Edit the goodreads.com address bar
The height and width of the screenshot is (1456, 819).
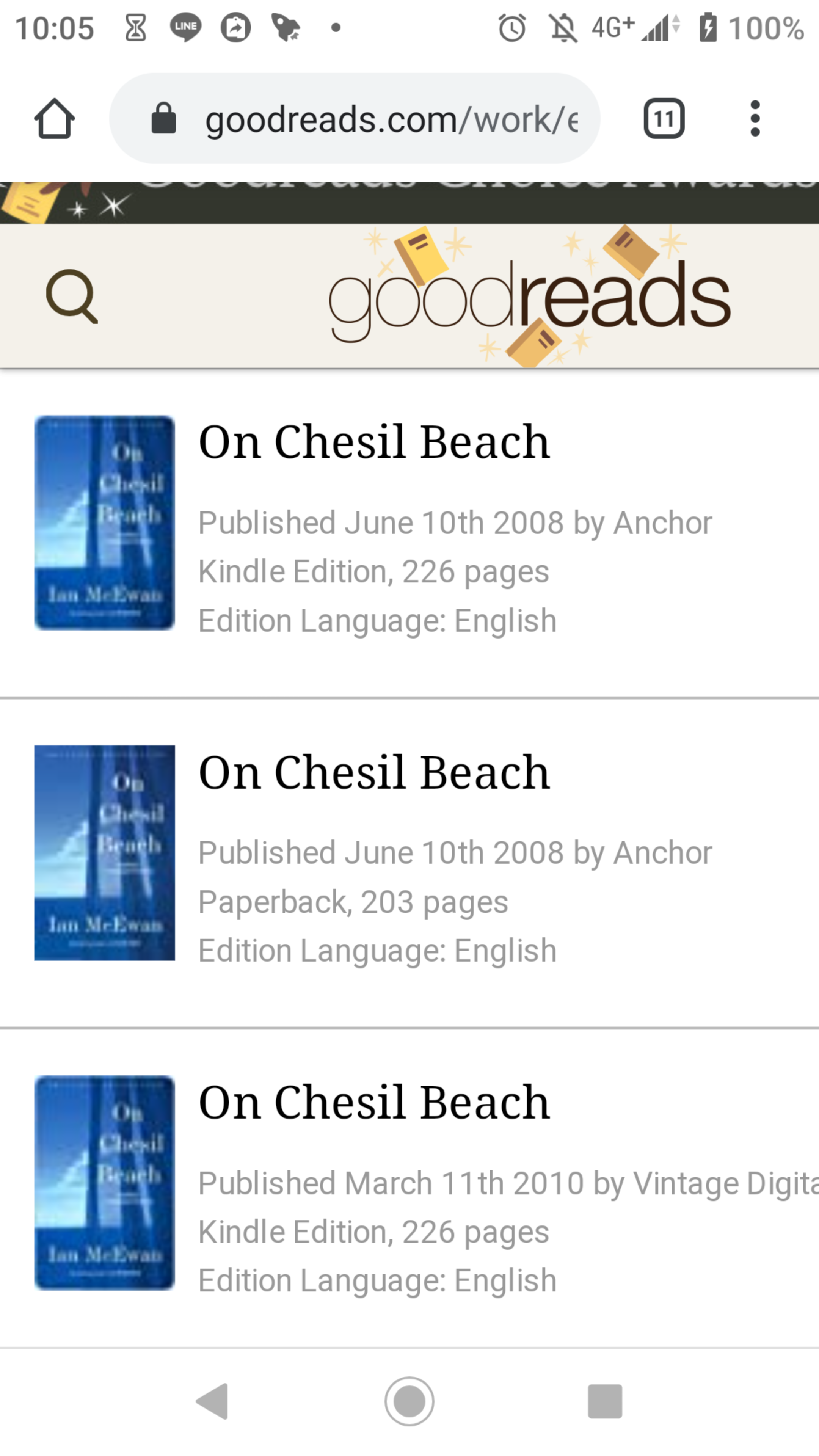tap(355, 119)
